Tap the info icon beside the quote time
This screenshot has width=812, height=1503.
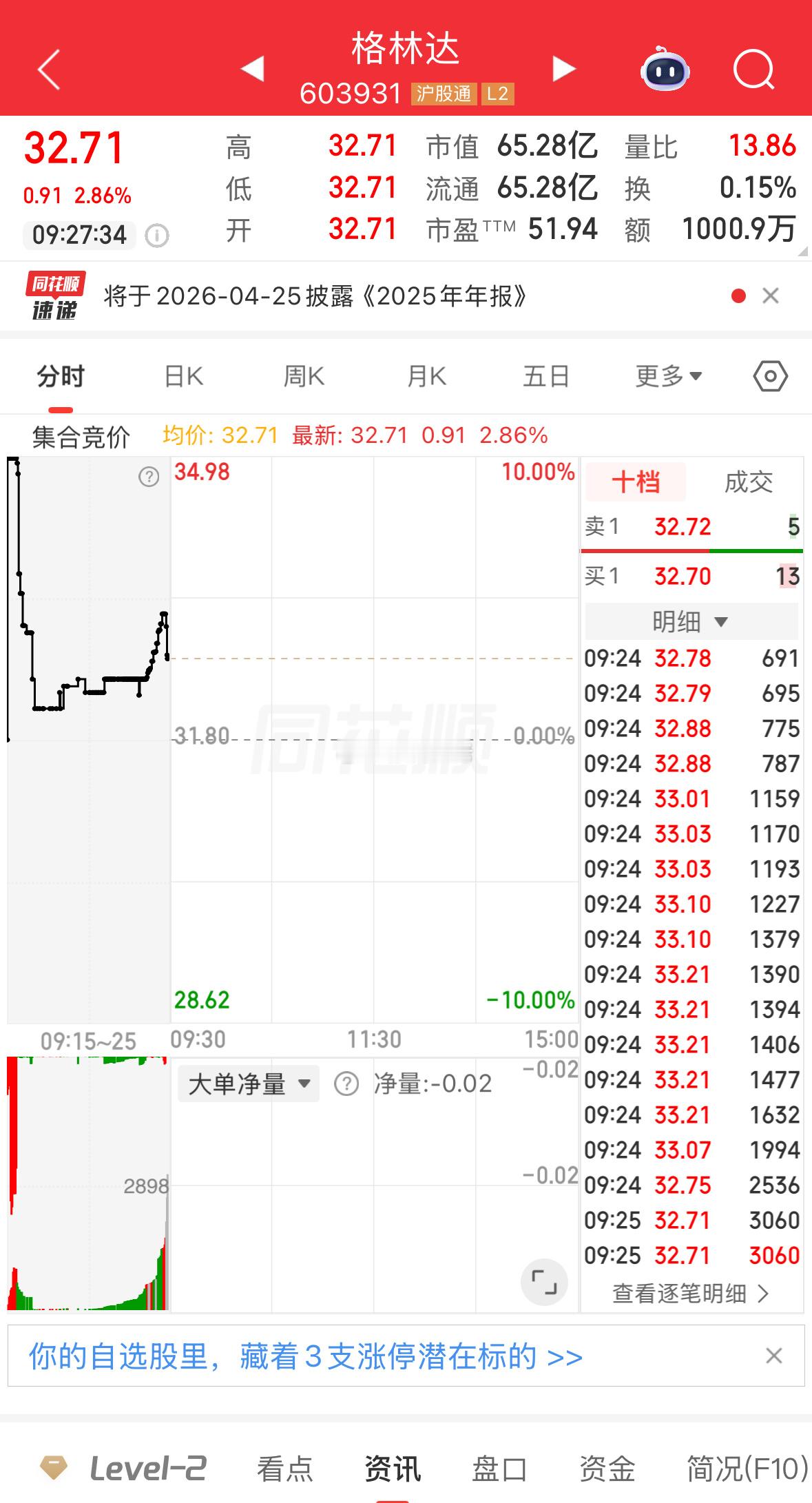[156, 236]
